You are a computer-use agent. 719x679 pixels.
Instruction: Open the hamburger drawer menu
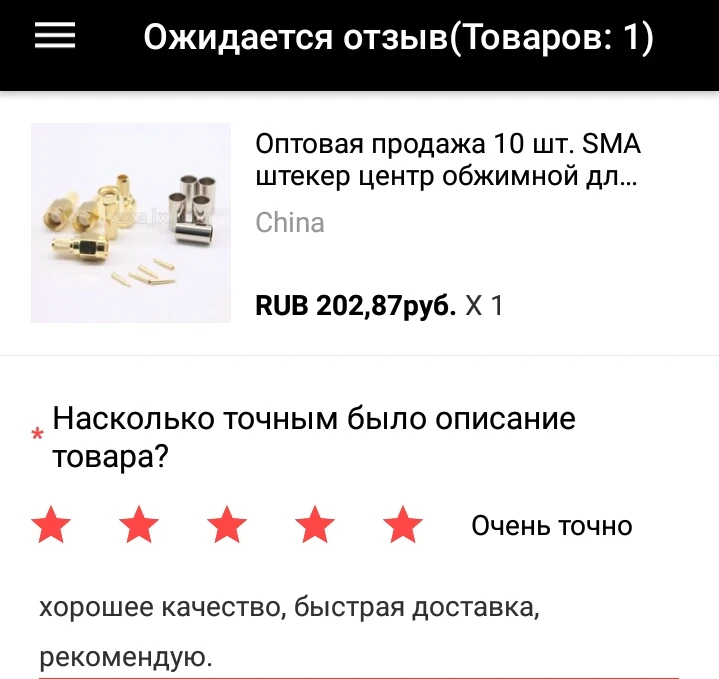click(55, 37)
